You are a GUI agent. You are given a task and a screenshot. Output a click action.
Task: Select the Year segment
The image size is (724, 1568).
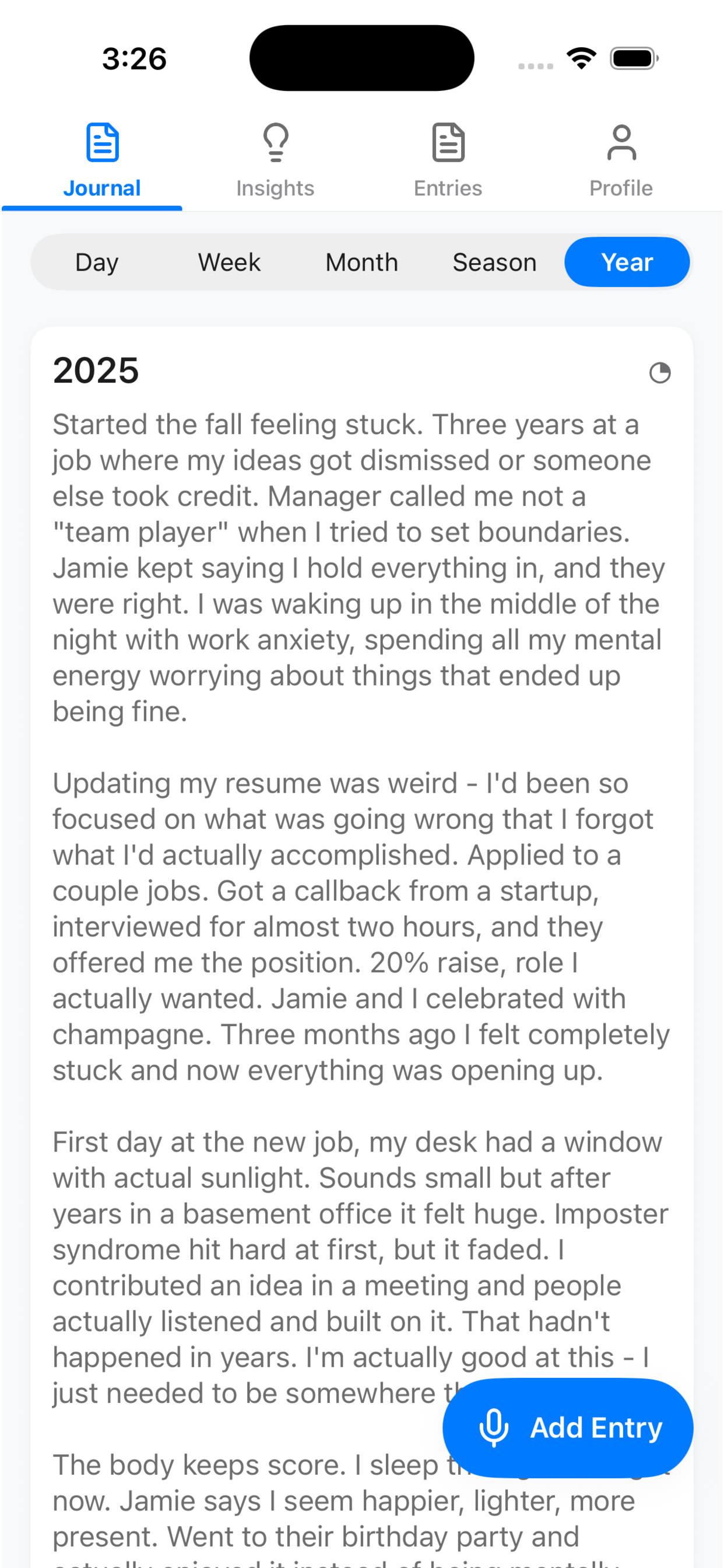[627, 262]
